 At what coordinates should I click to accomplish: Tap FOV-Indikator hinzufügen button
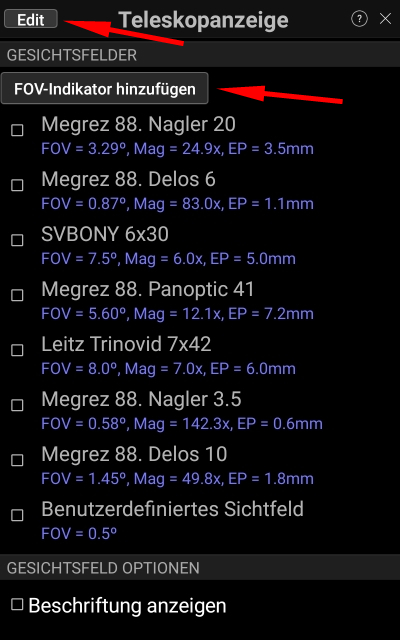tap(104, 88)
